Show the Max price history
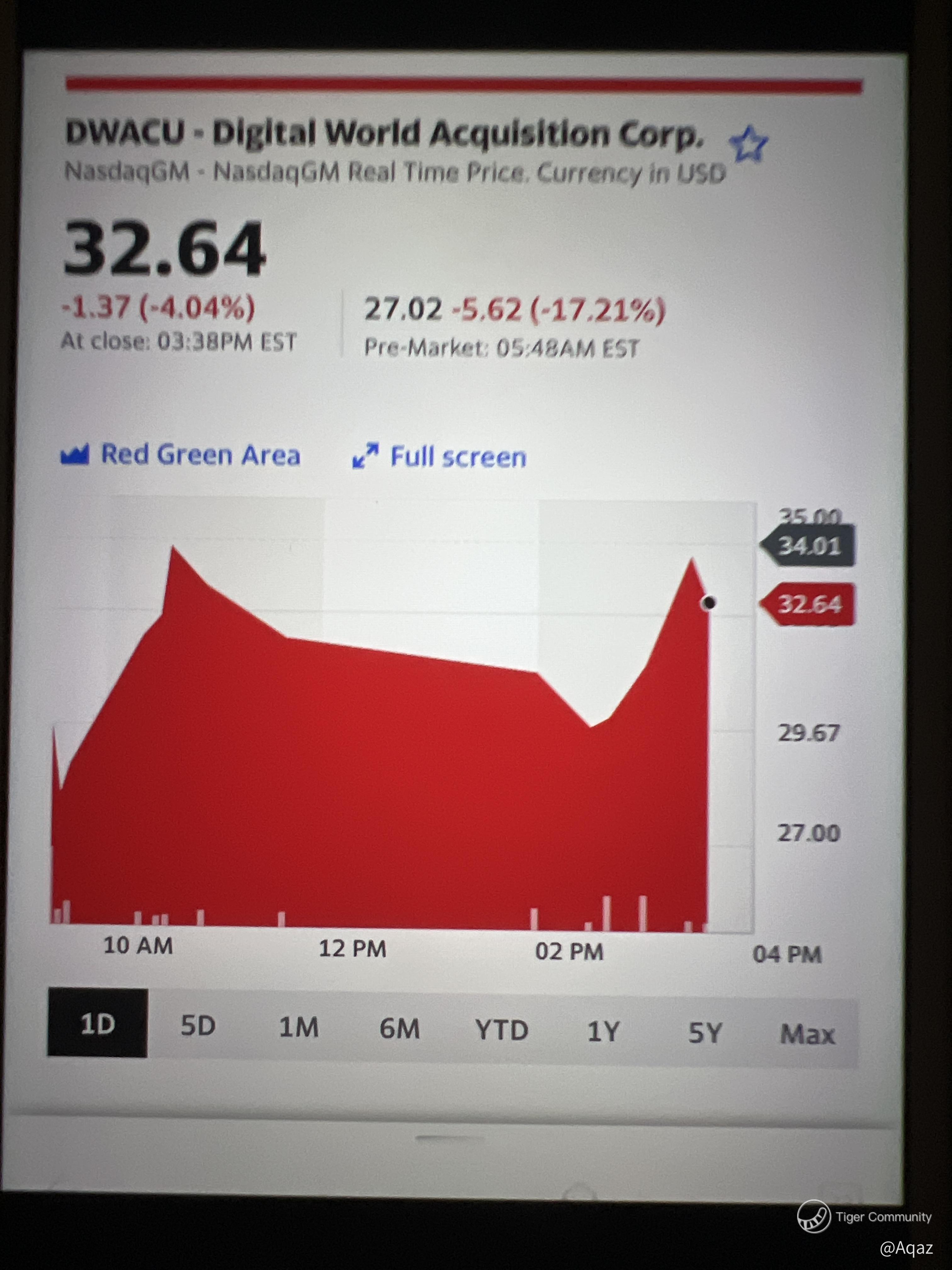The height and width of the screenshot is (1270, 952). (807, 1035)
